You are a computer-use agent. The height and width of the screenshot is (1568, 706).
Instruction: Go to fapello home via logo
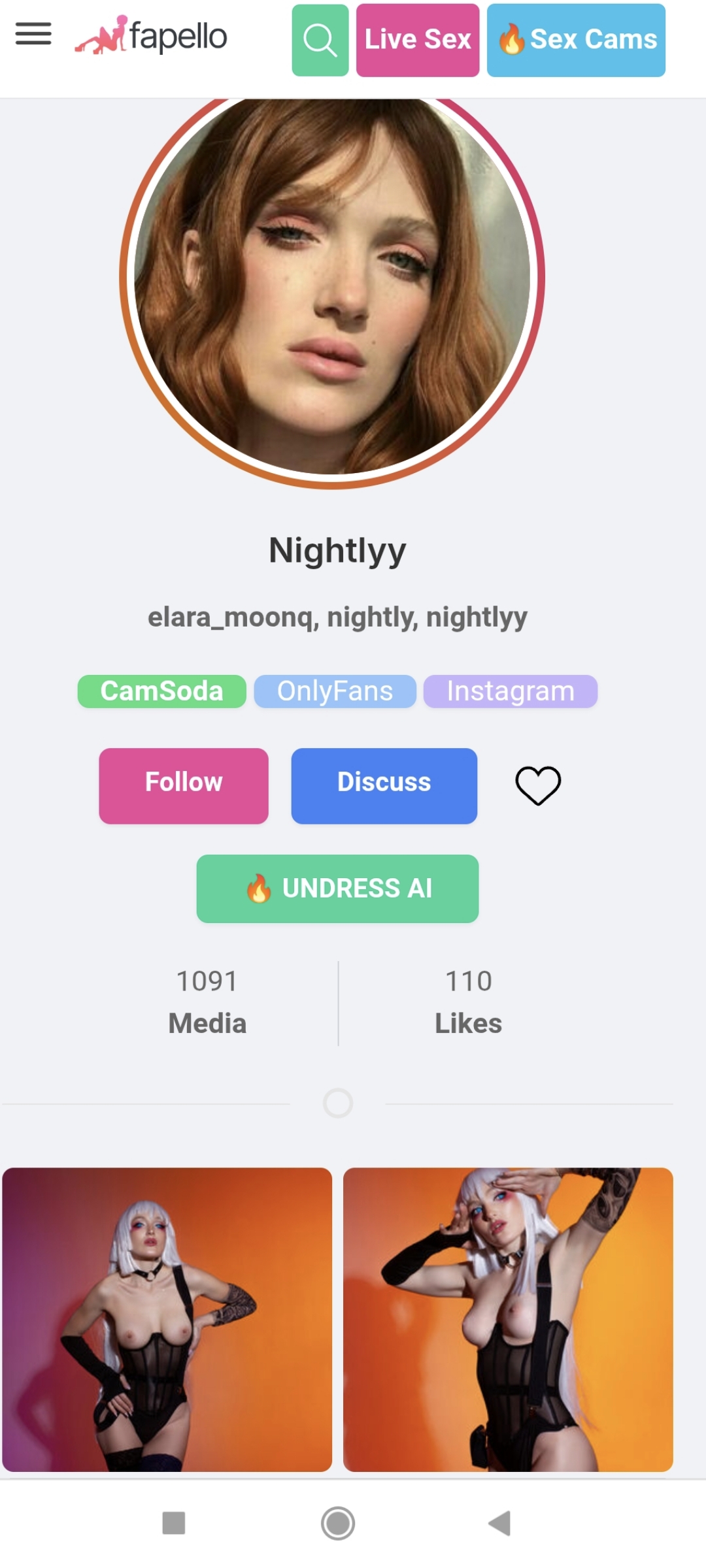tap(152, 36)
